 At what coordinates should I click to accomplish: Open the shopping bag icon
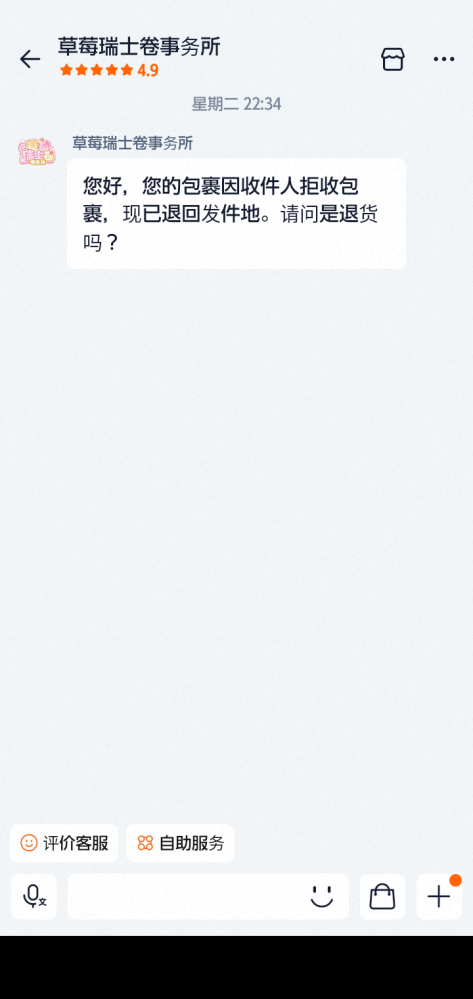click(382, 896)
